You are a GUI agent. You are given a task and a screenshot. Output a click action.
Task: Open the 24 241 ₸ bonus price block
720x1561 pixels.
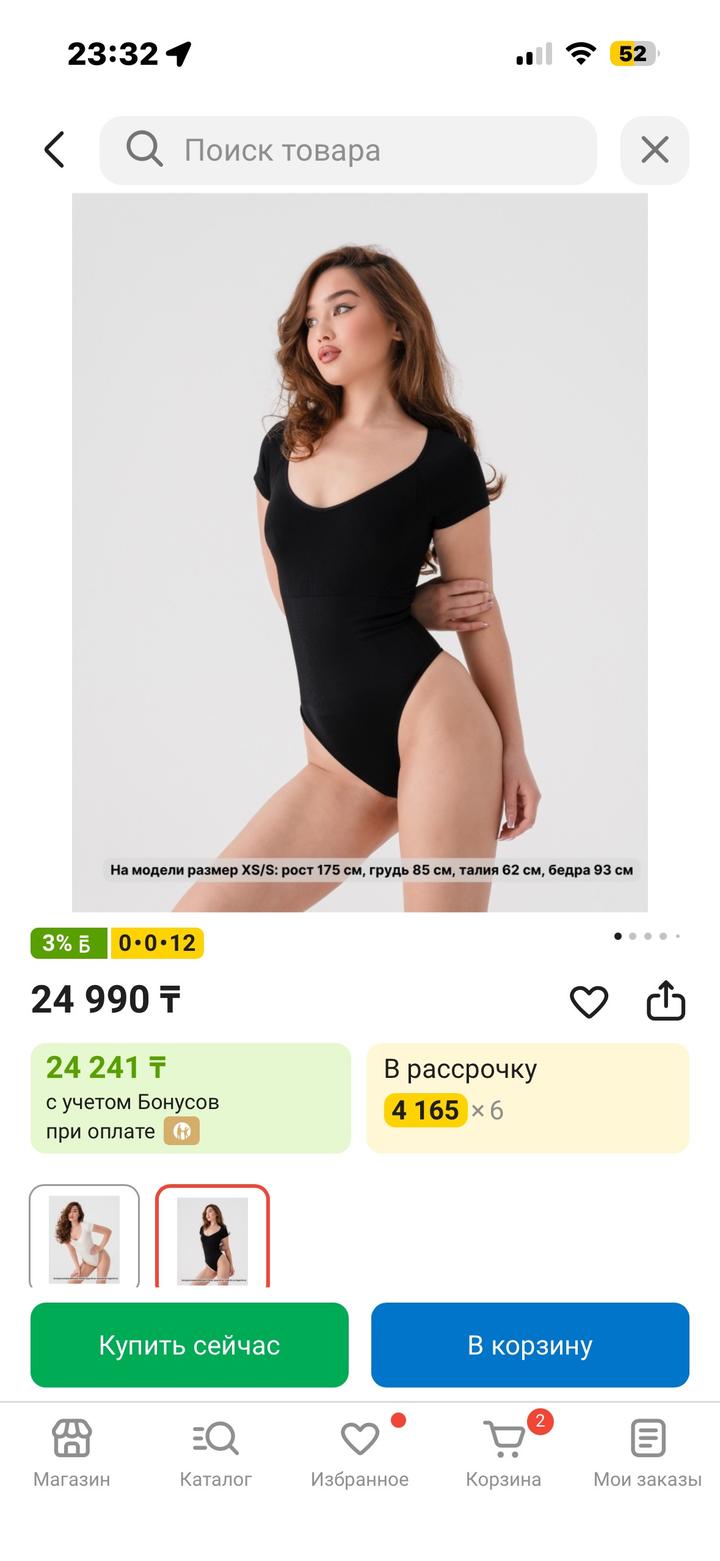pyautogui.click(x=190, y=1097)
